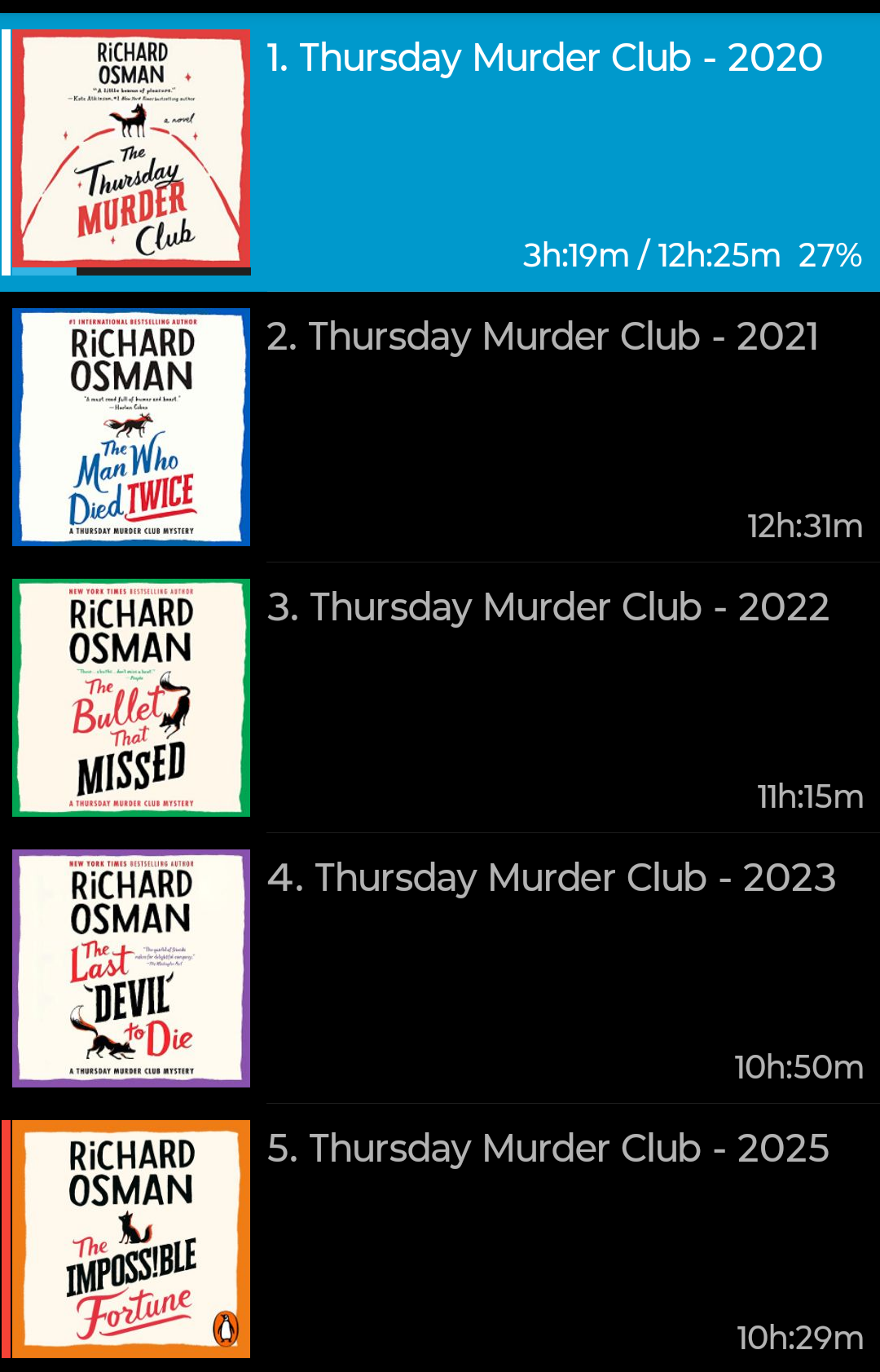Open Thursday Murder Club - 2022 entry
Viewport: 880px width, 1372px height.
coord(548,608)
